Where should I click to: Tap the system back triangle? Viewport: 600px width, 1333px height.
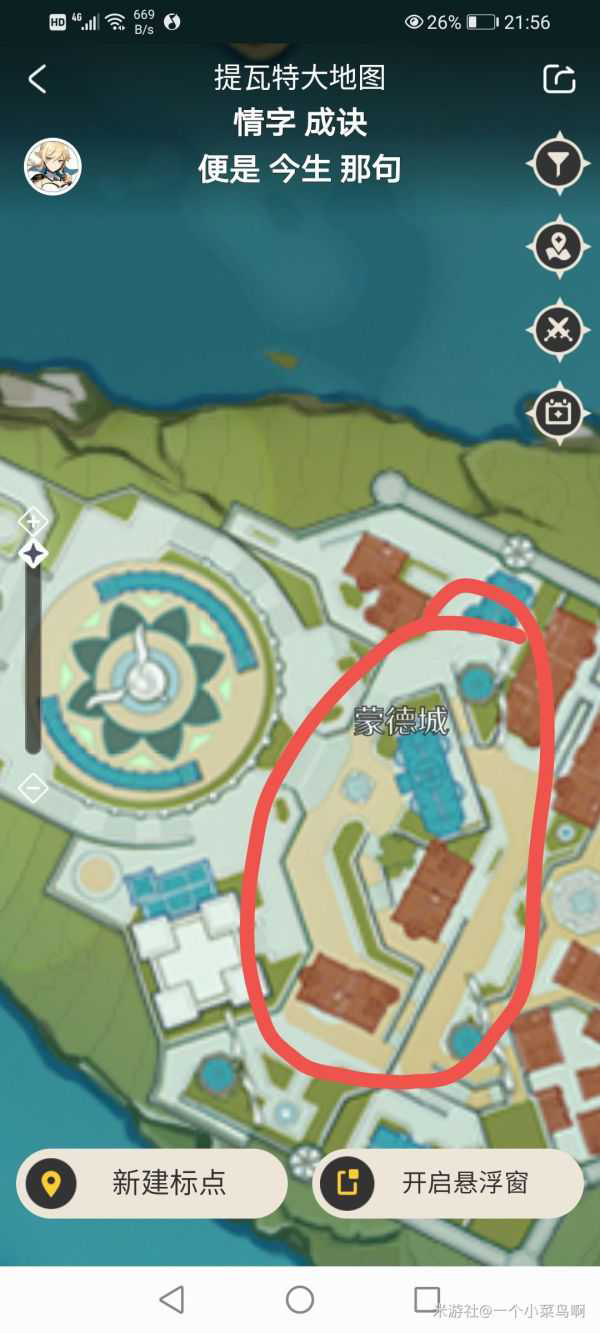tap(172, 1299)
